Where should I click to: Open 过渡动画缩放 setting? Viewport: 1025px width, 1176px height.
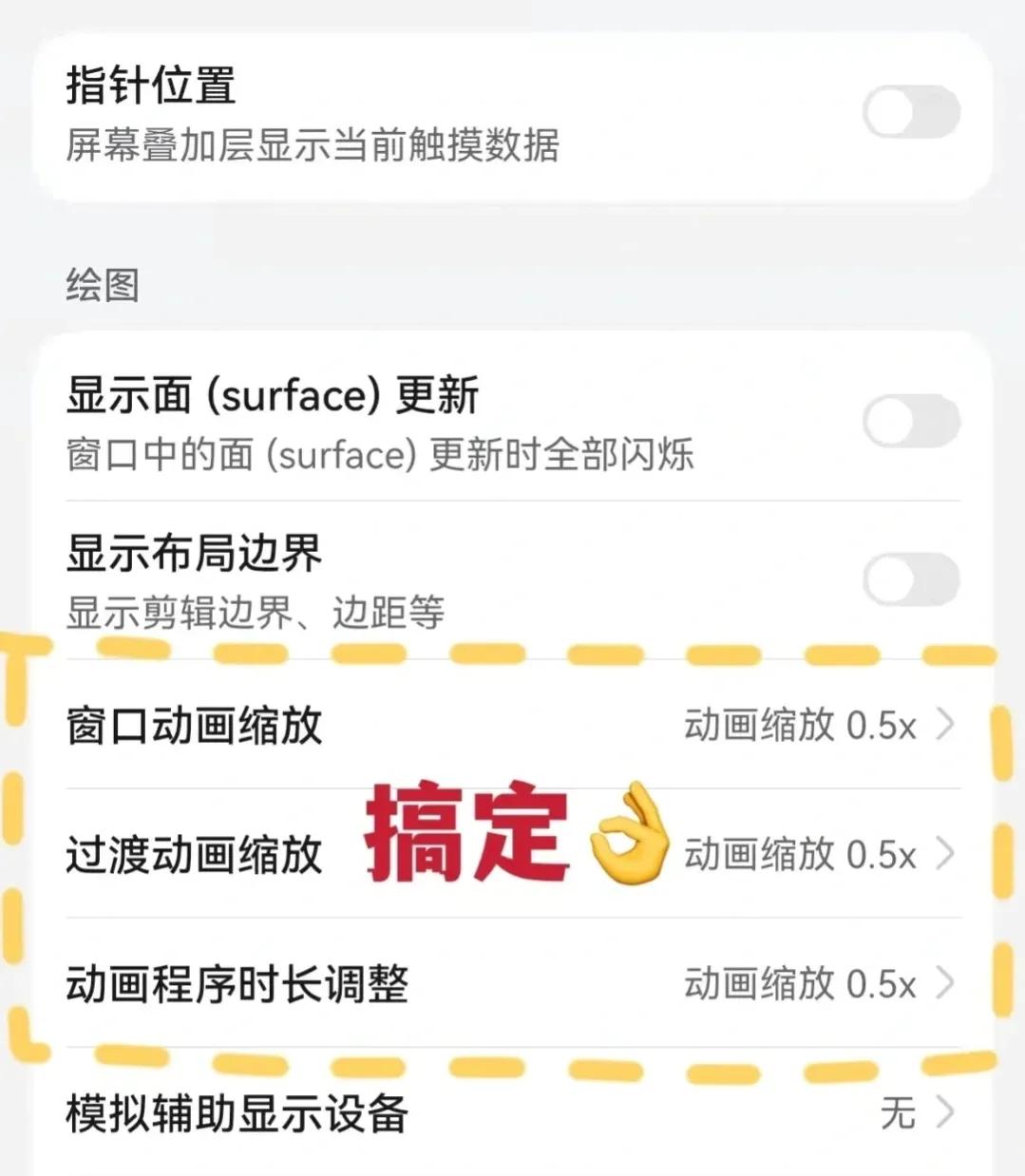[x=513, y=854]
